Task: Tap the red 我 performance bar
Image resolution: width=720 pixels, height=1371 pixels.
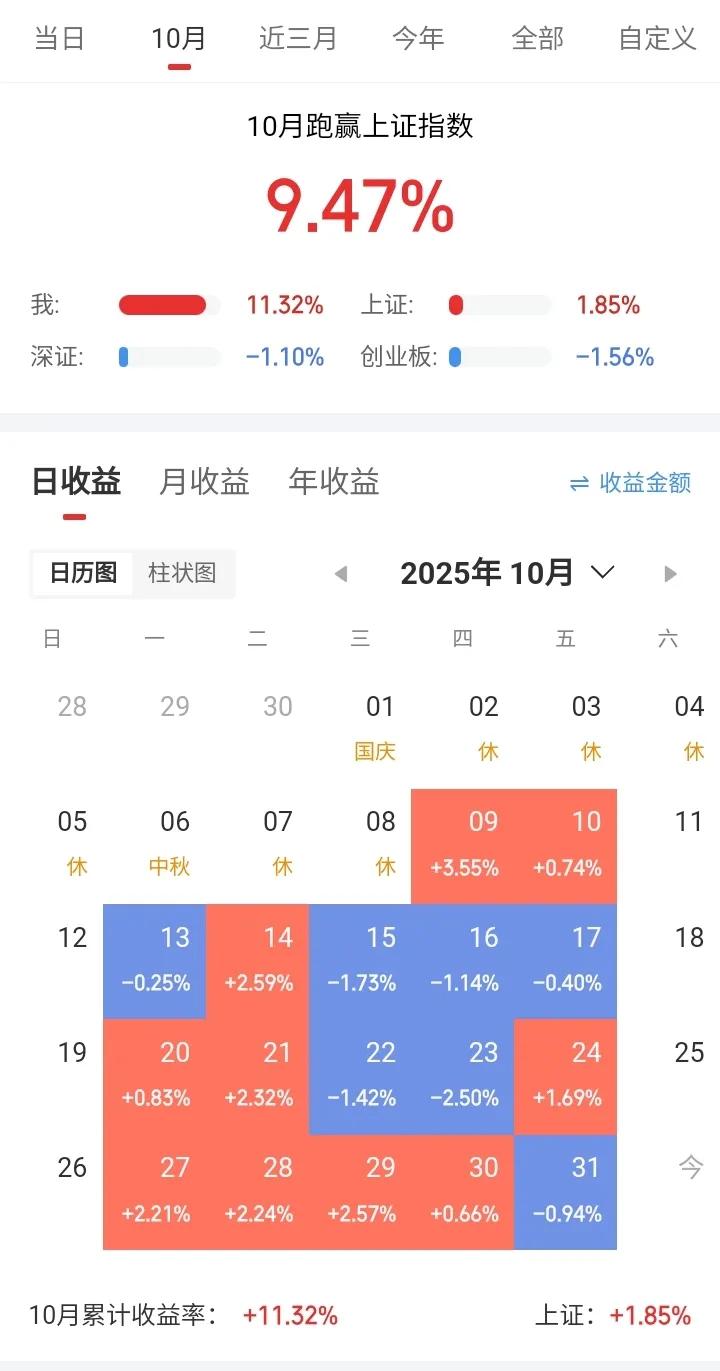Action: pos(167,305)
